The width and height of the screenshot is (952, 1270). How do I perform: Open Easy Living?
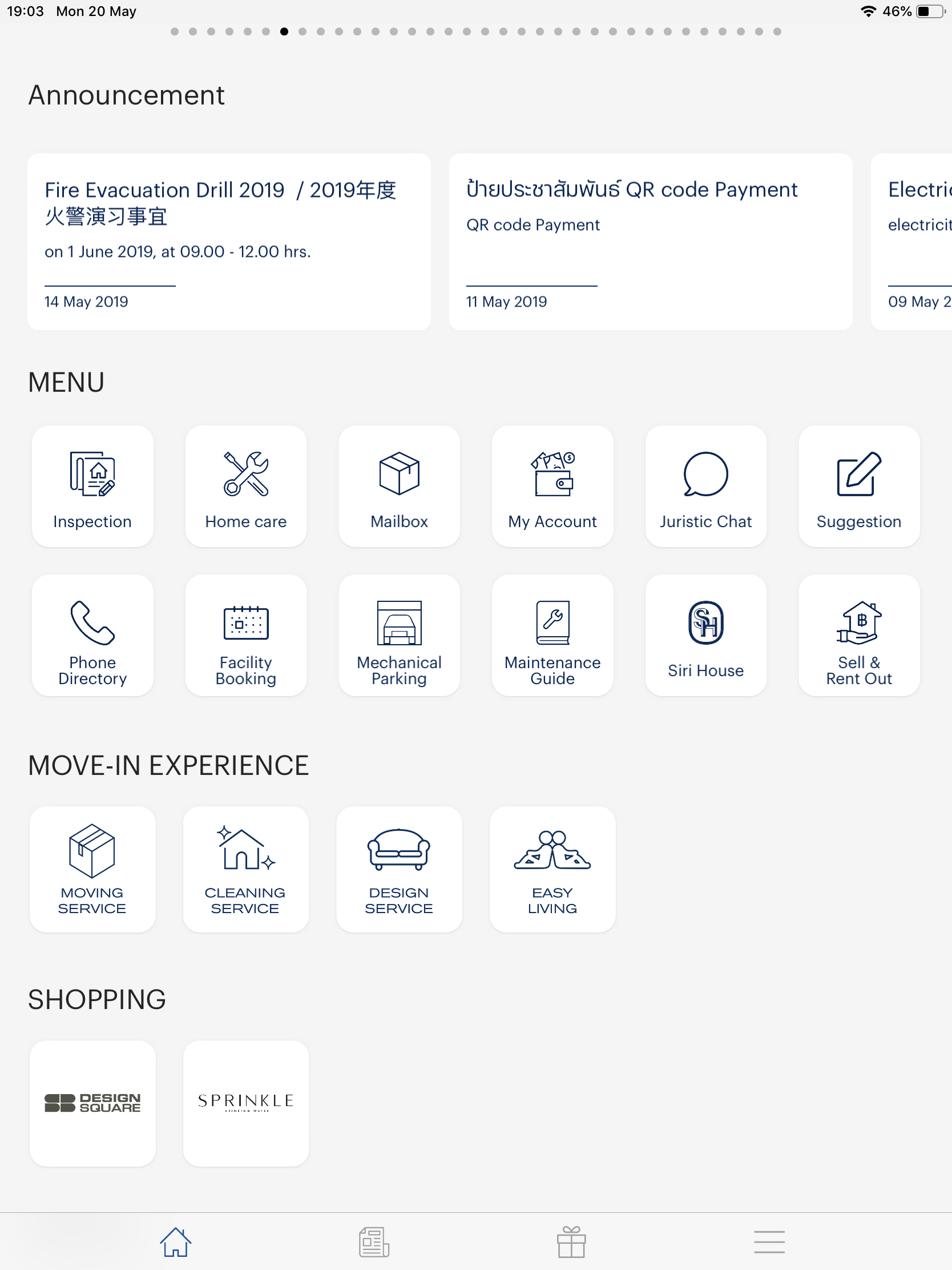[x=552, y=869]
